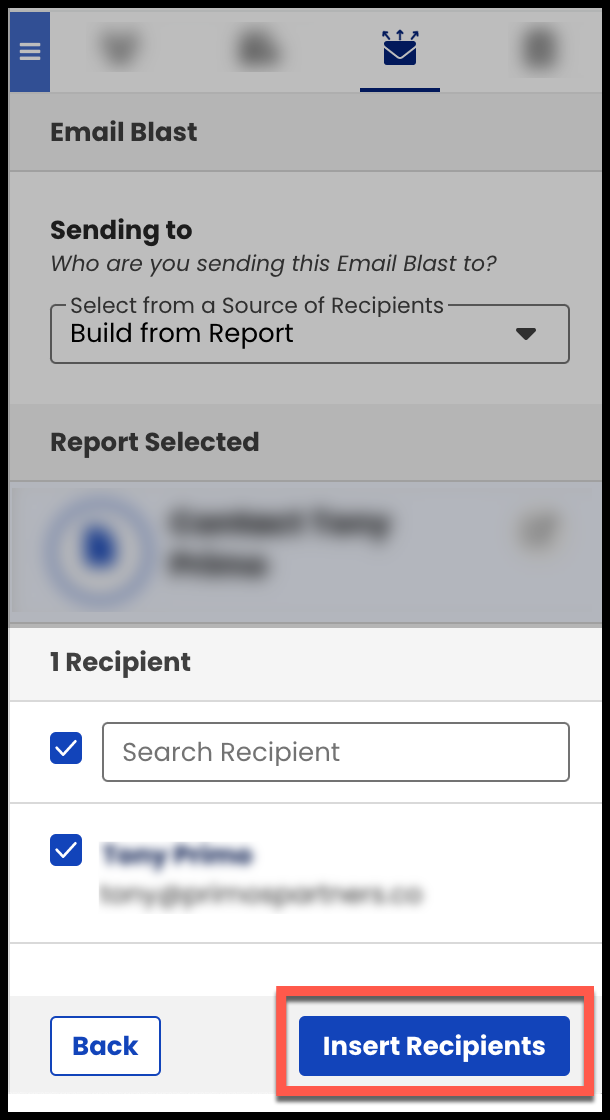Switch to the Email Blast envelope tab

(399, 51)
